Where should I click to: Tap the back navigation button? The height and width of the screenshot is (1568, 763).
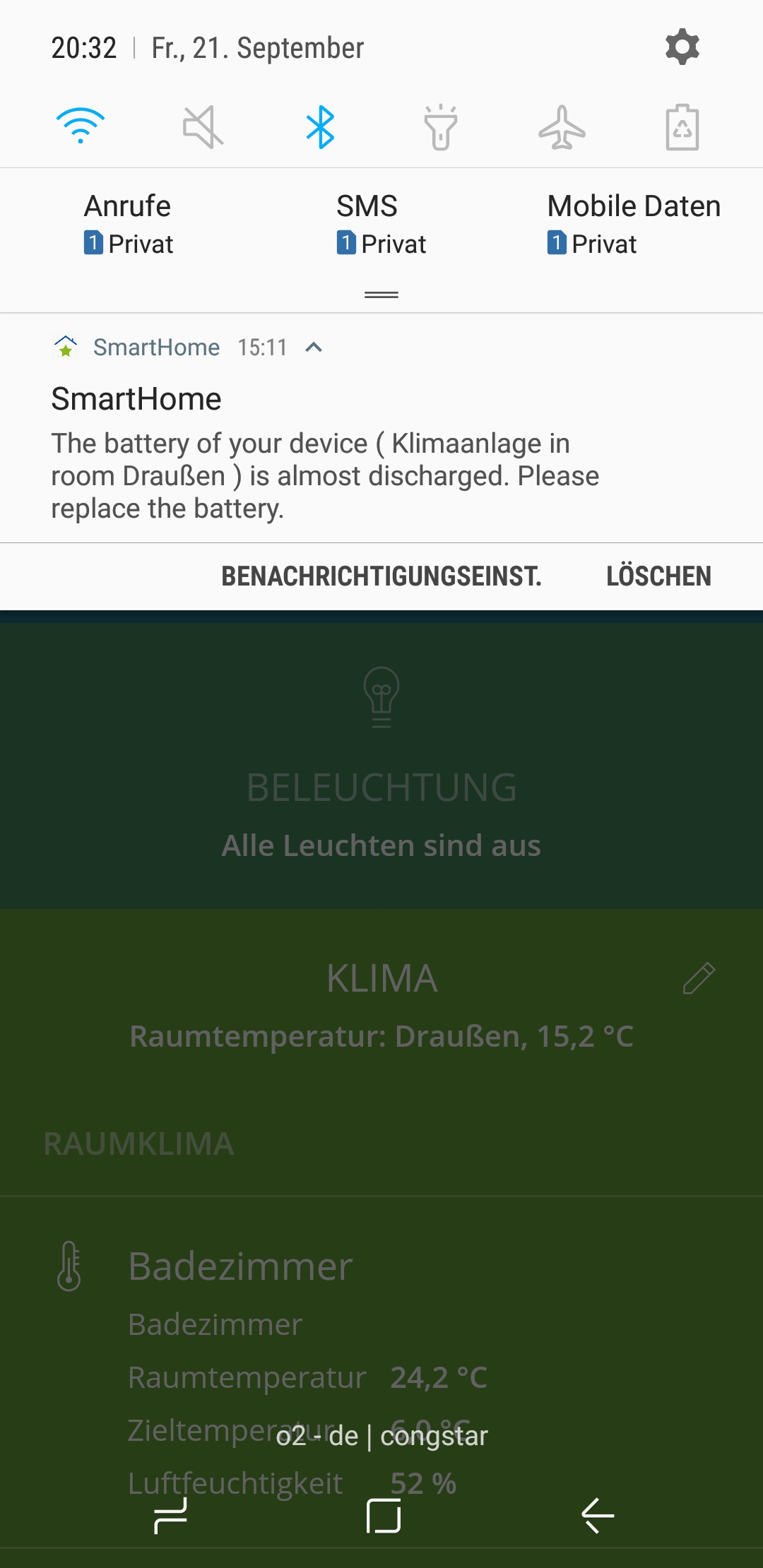point(597,1516)
